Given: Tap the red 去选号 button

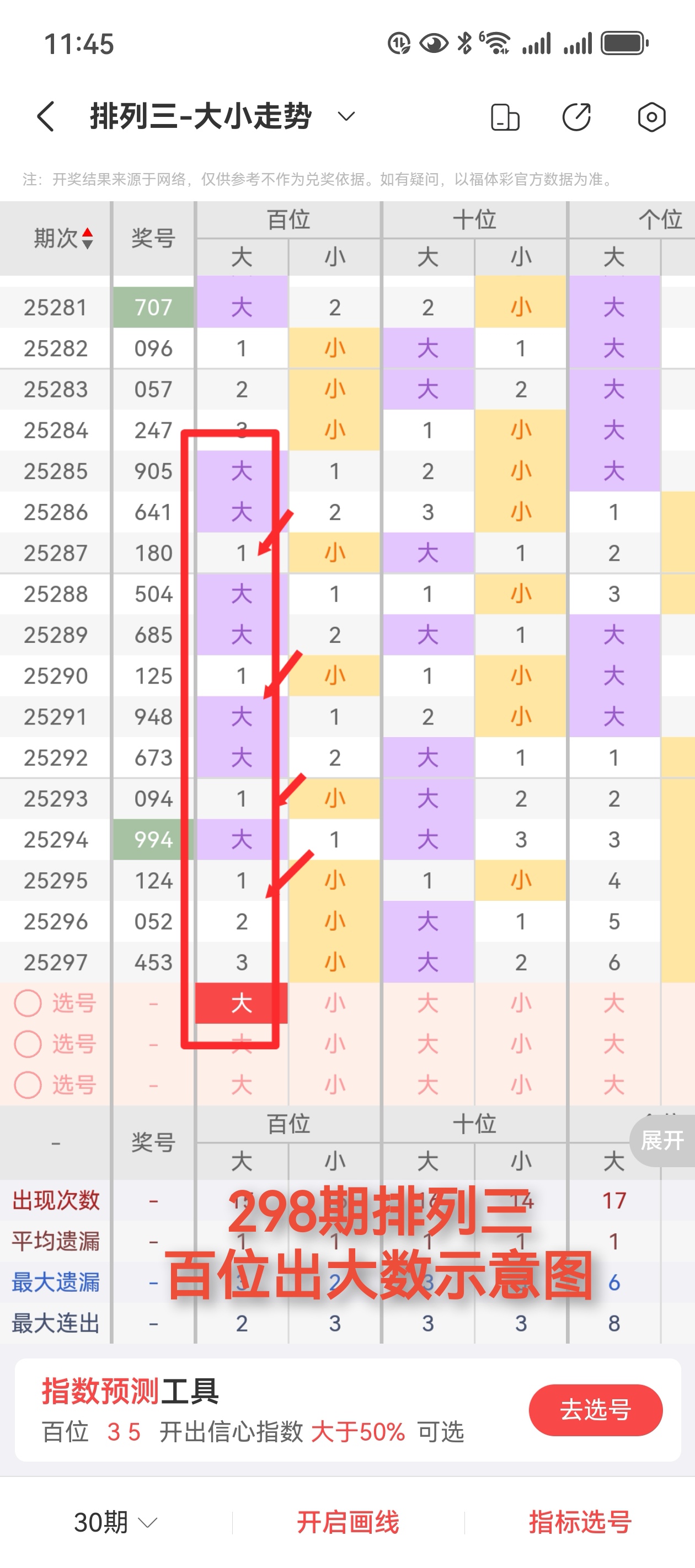Looking at the screenshot, I should click(595, 1410).
